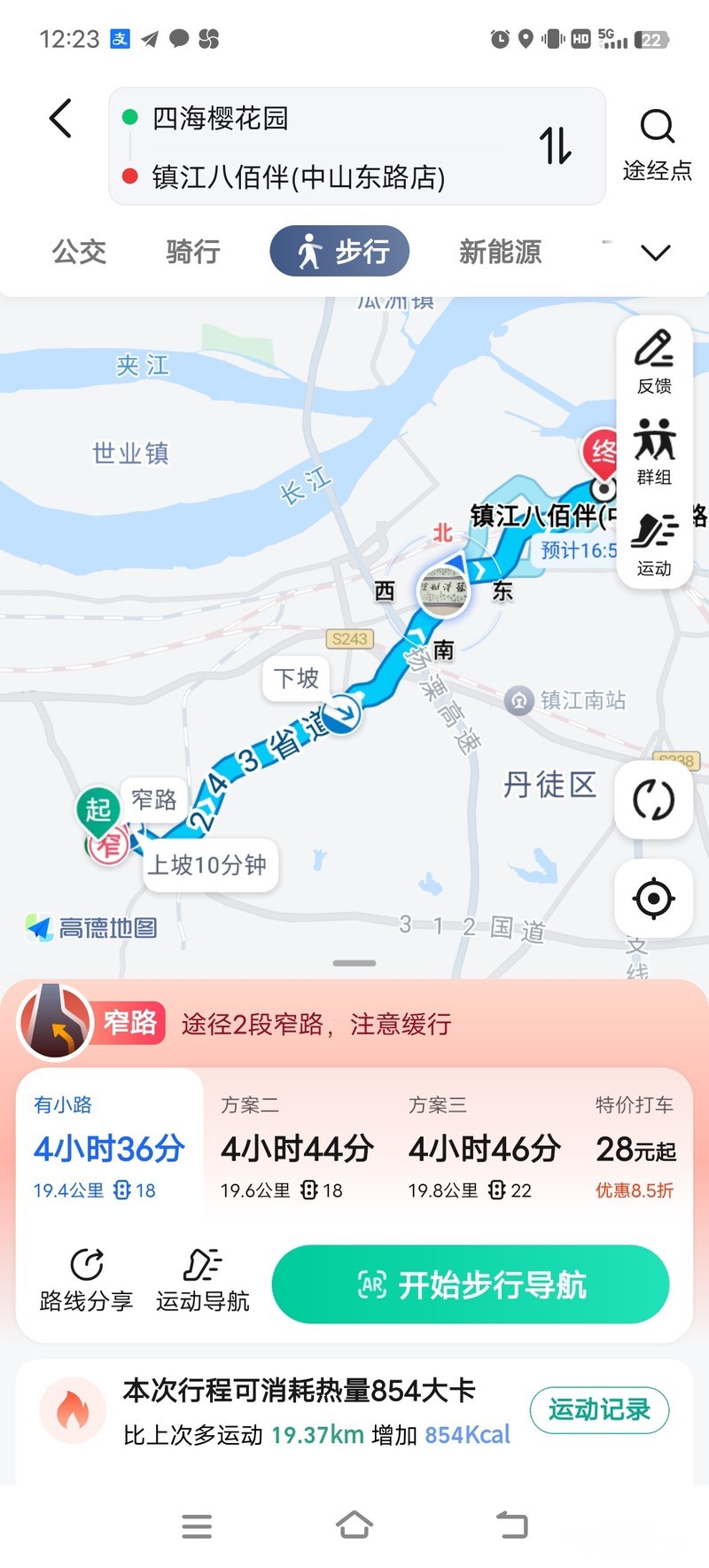Switch to the 新能源 tab
The height and width of the screenshot is (1568, 709).
coord(500,252)
